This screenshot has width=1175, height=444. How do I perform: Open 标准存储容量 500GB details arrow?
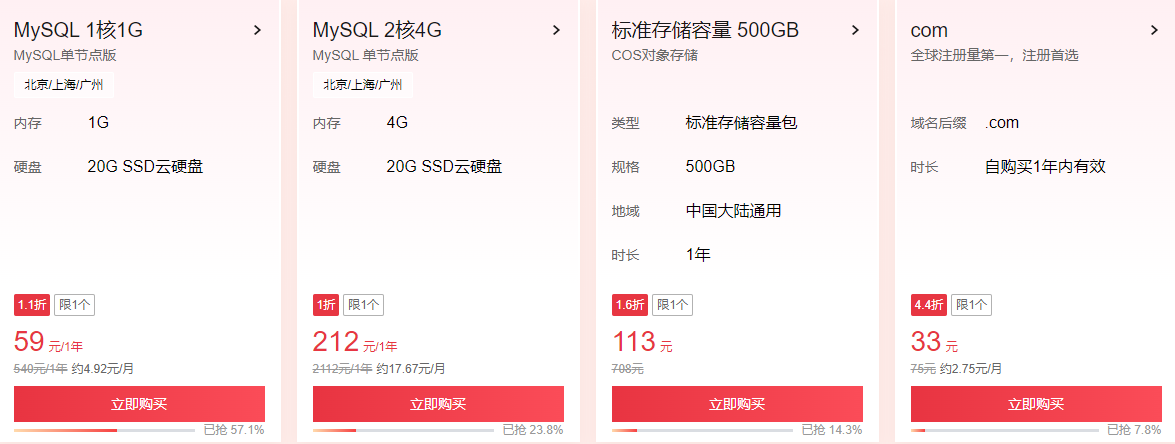coord(855,30)
